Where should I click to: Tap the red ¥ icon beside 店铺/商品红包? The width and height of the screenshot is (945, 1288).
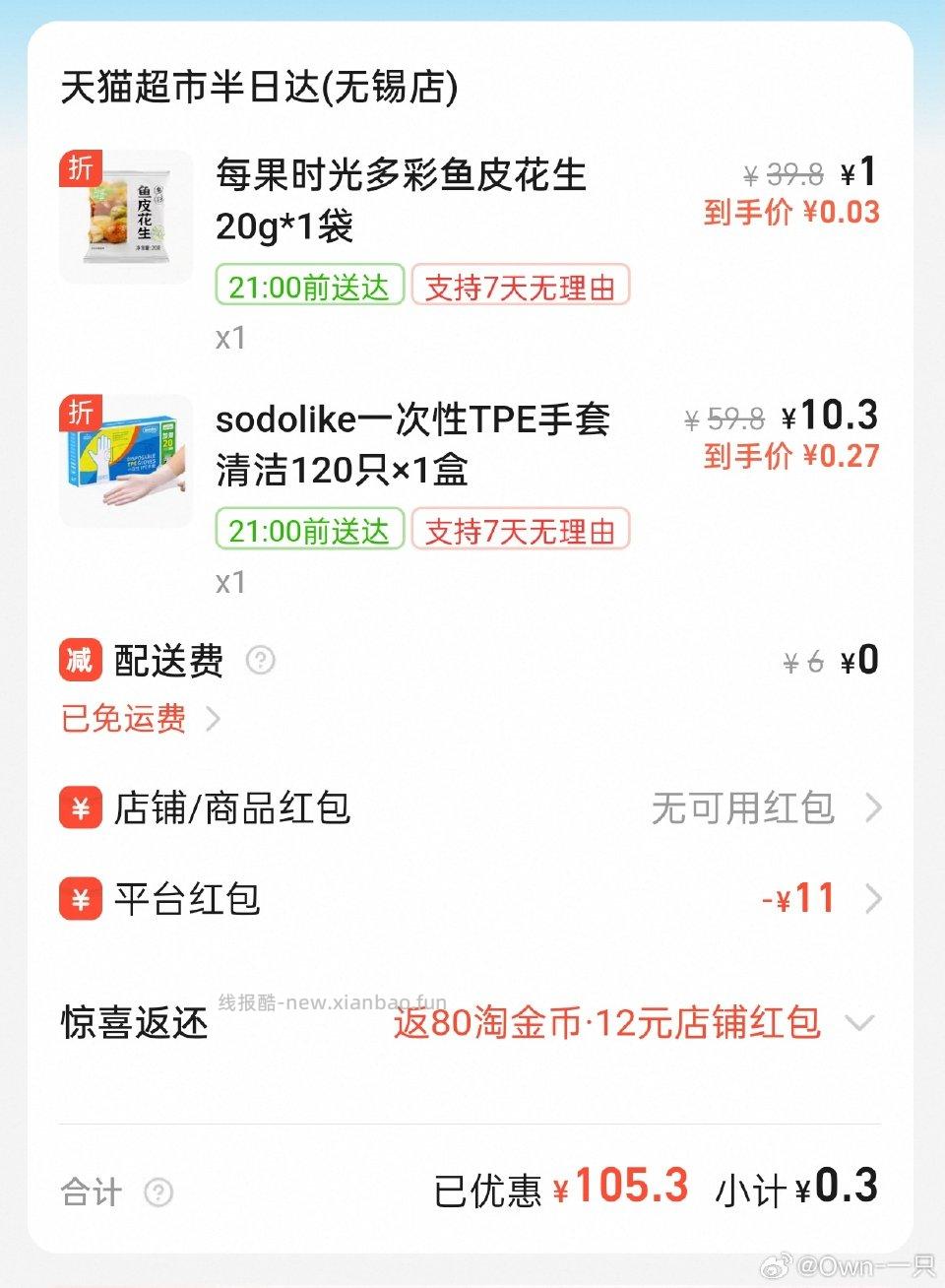pos(80,808)
